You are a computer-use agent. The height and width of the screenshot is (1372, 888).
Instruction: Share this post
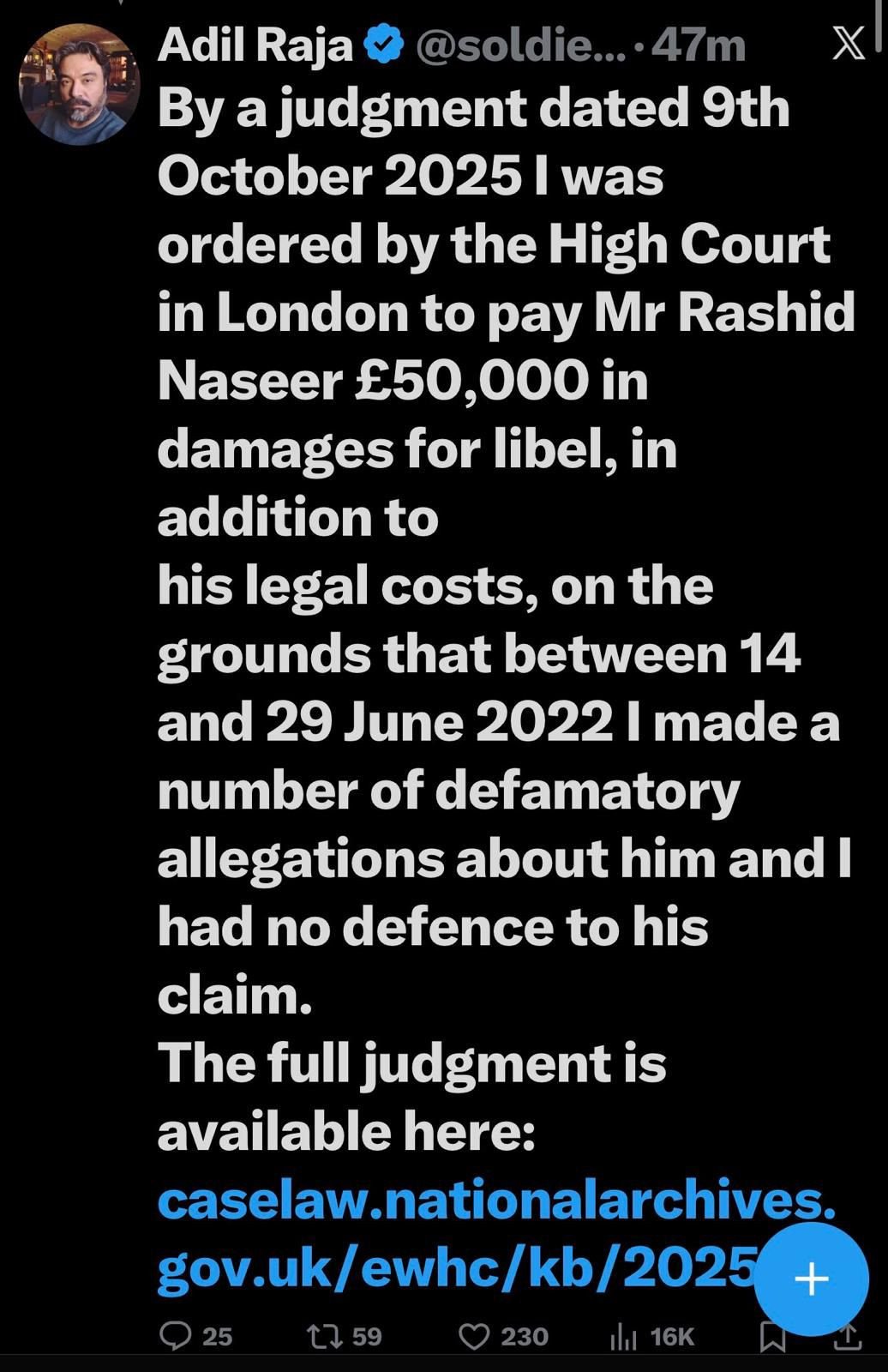[849, 1336]
